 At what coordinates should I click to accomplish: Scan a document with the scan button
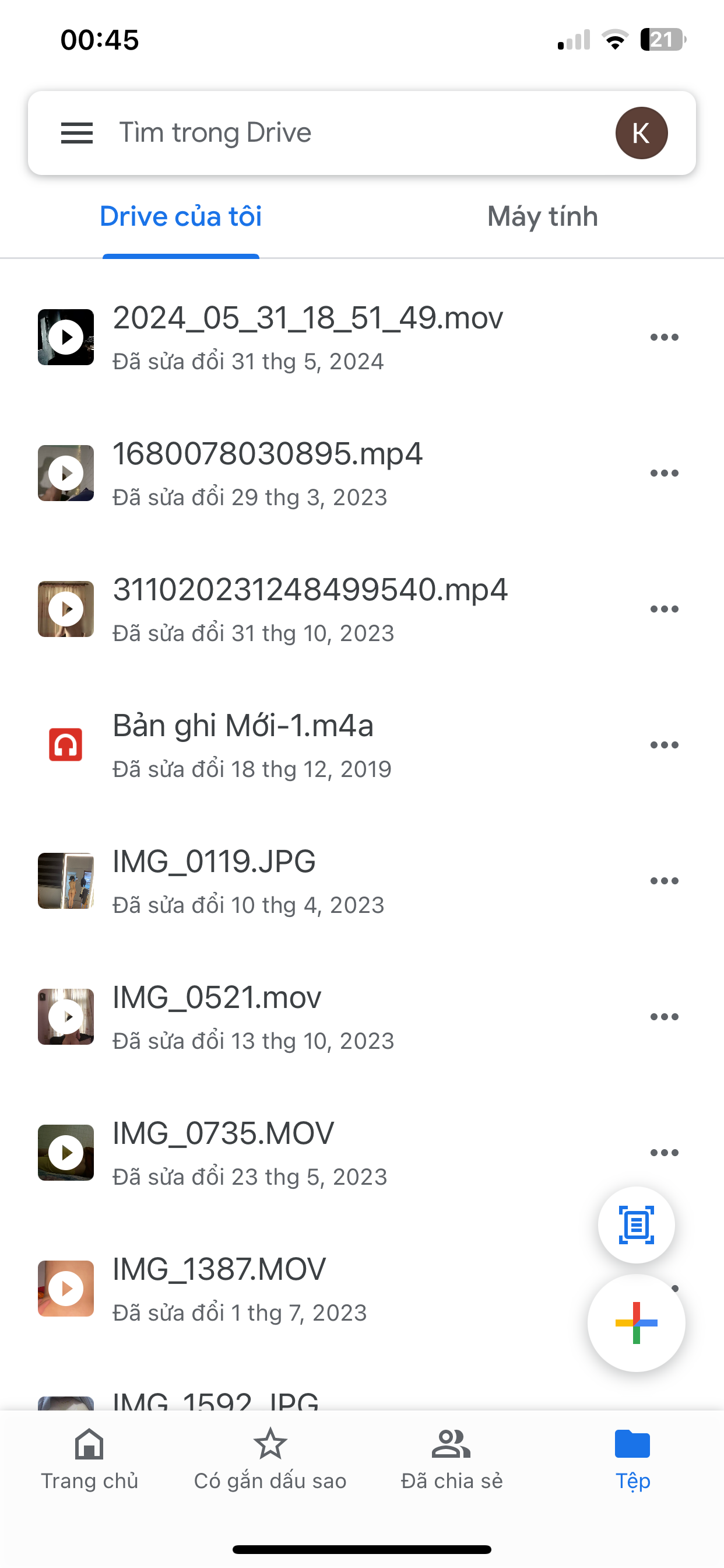[x=636, y=1224]
